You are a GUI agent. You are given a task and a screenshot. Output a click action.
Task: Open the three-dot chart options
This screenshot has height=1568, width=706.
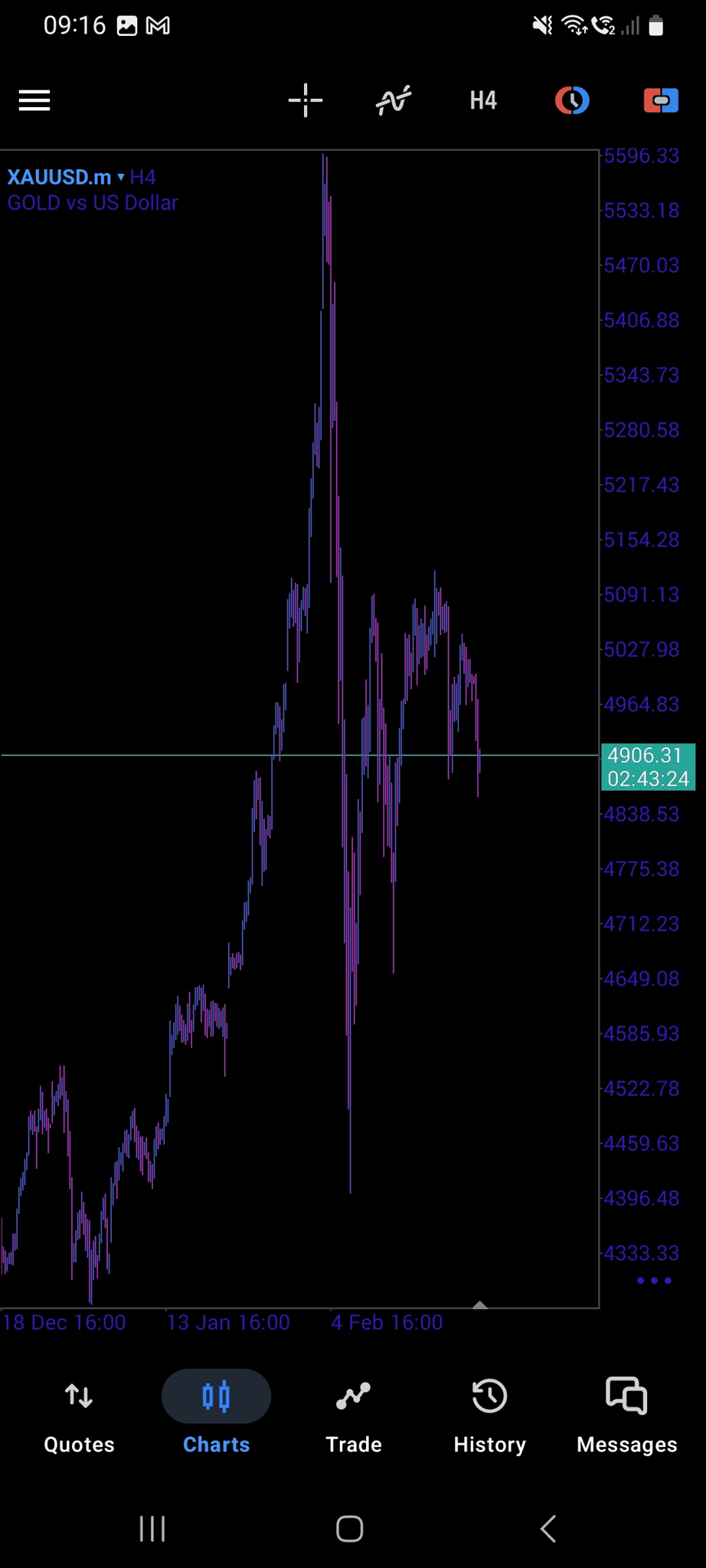654,1280
